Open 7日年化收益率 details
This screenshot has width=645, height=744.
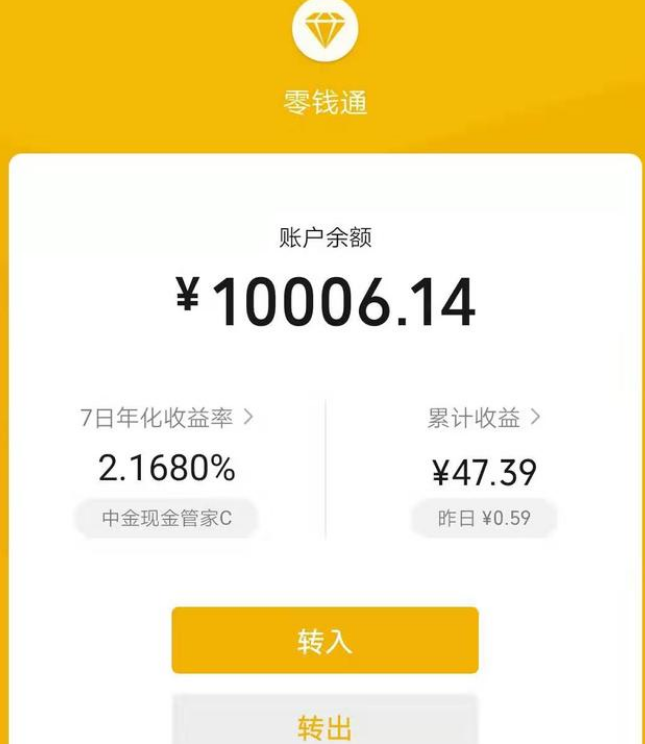[167, 418]
